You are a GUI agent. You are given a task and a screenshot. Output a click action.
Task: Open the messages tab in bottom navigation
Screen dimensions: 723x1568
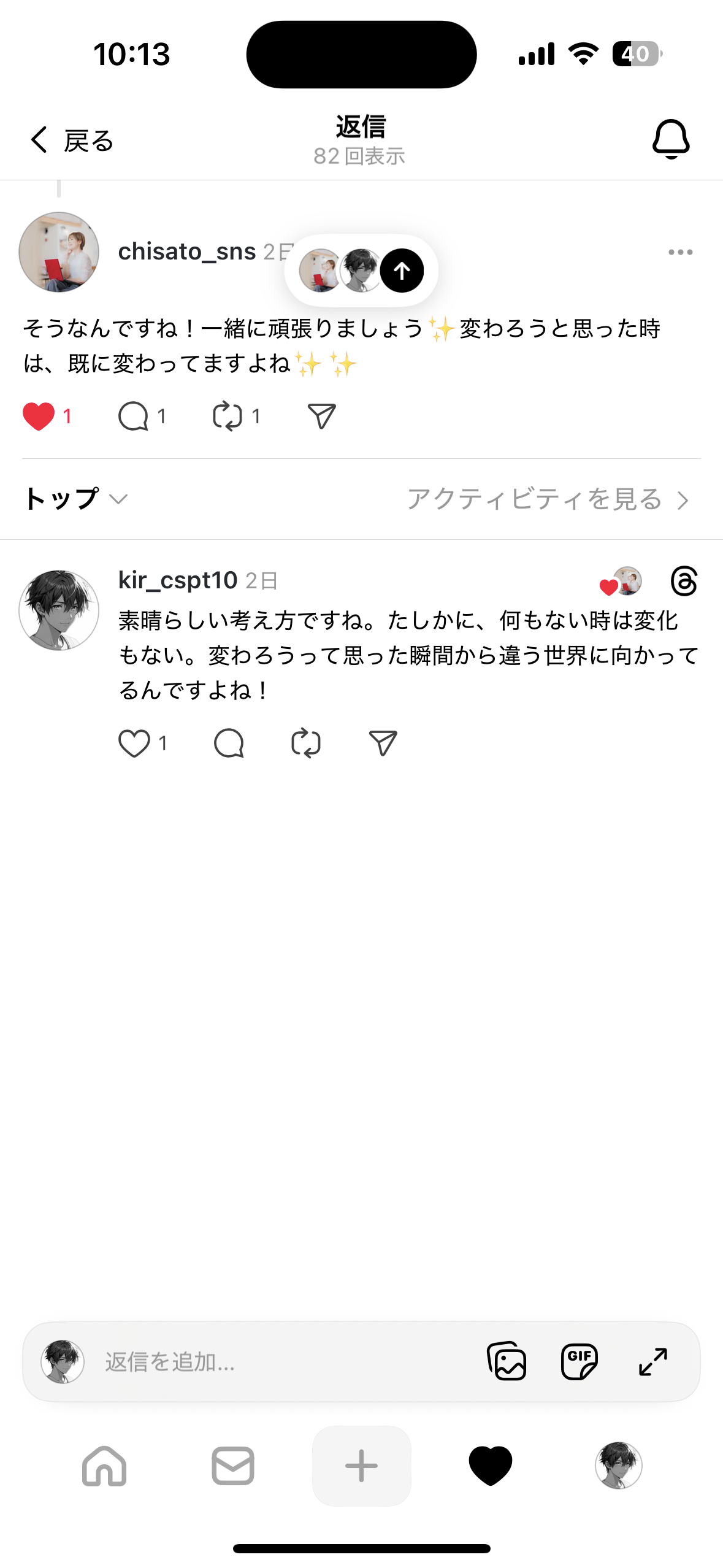click(x=234, y=1467)
